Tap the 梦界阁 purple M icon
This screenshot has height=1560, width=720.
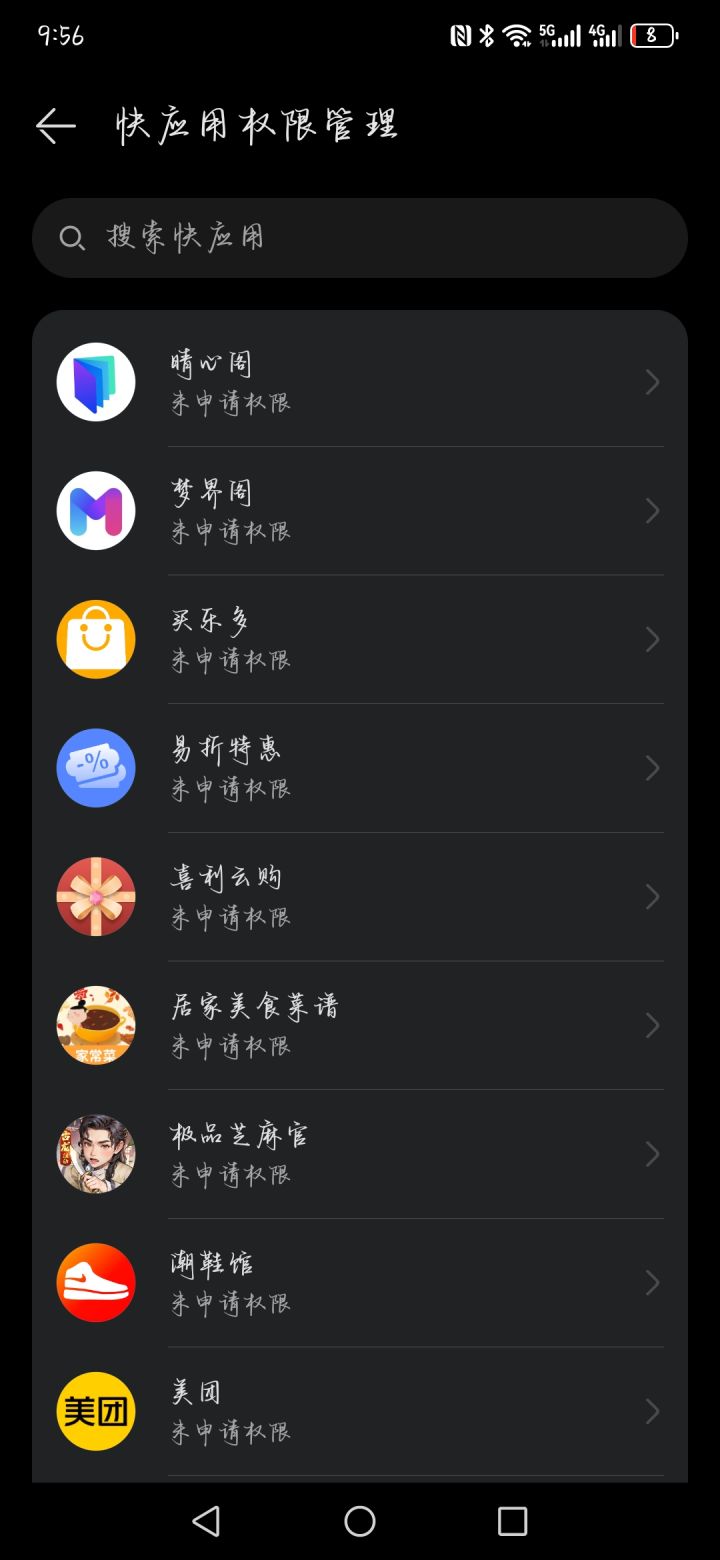point(96,510)
